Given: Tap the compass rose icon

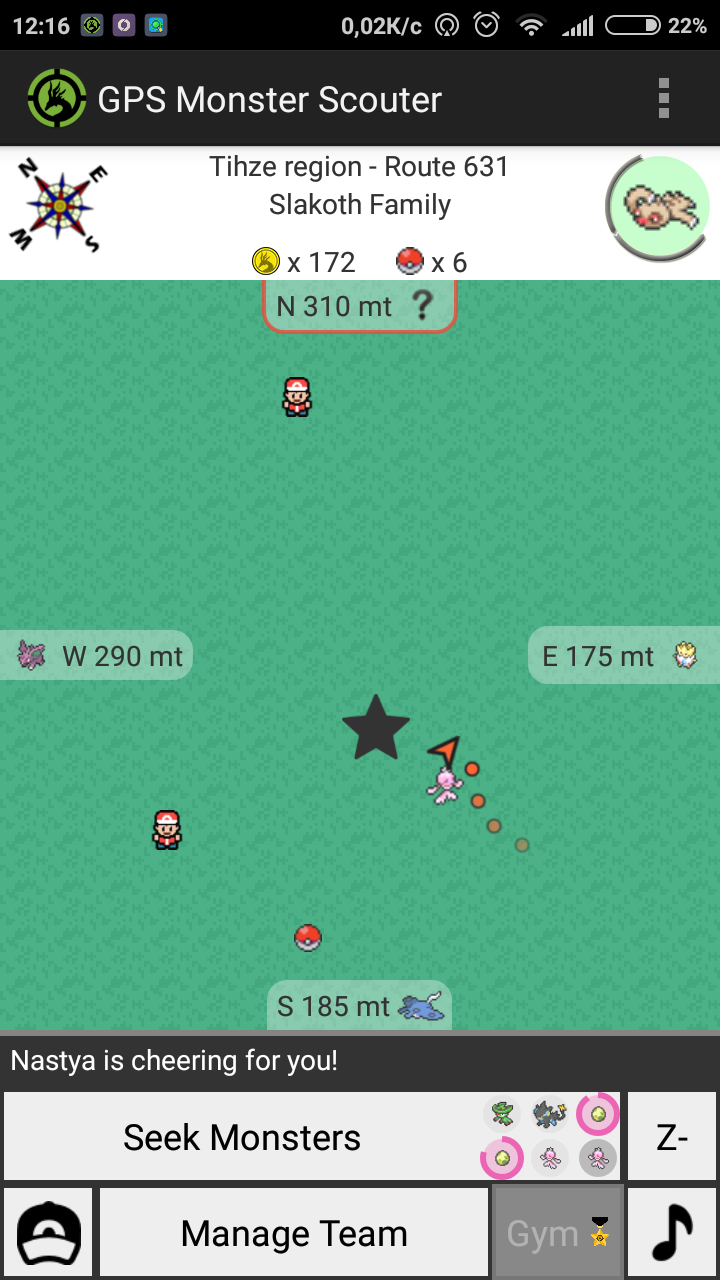Looking at the screenshot, I should tap(60, 207).
